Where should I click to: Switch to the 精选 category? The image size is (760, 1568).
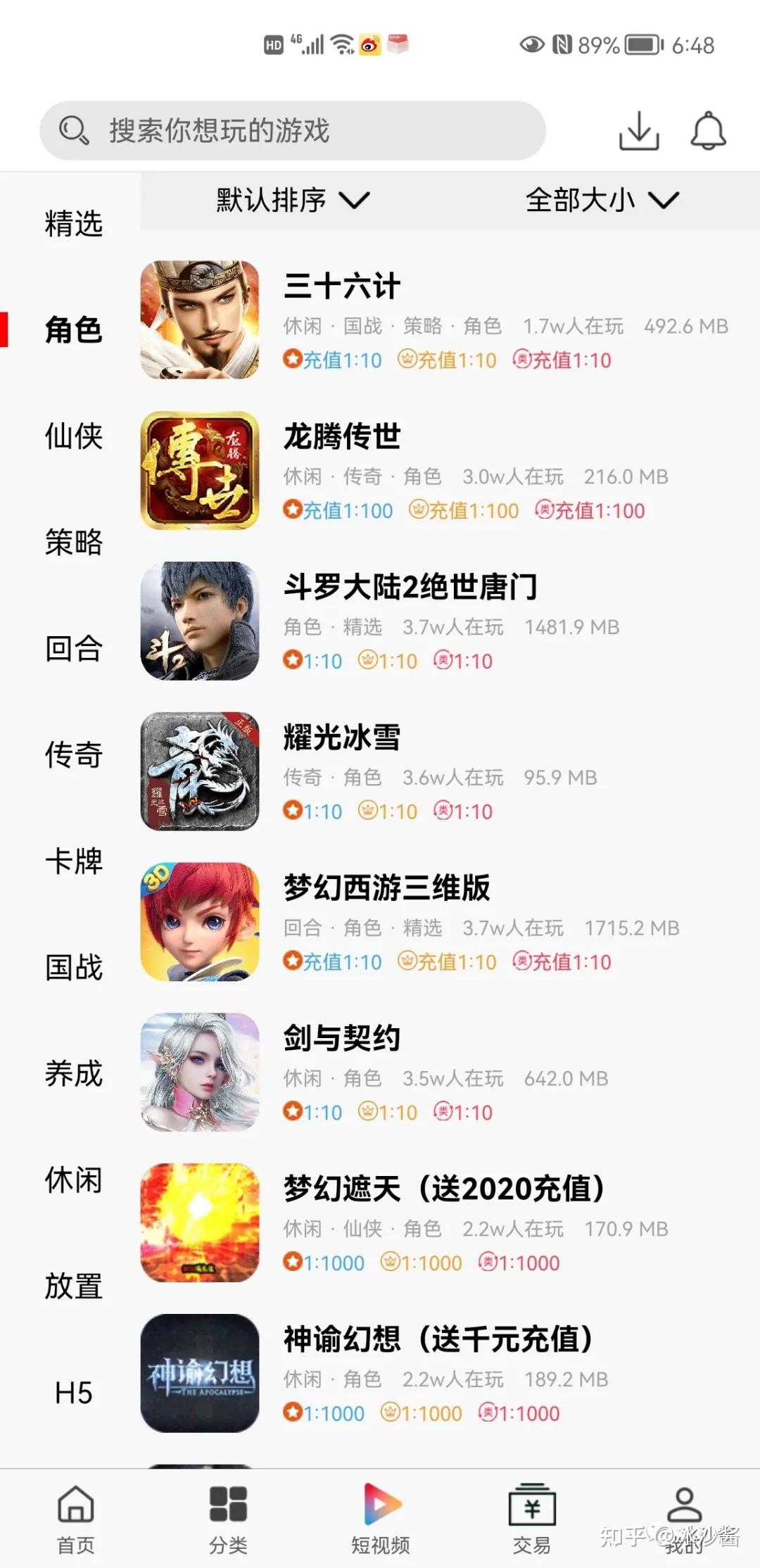coord(74,224)
